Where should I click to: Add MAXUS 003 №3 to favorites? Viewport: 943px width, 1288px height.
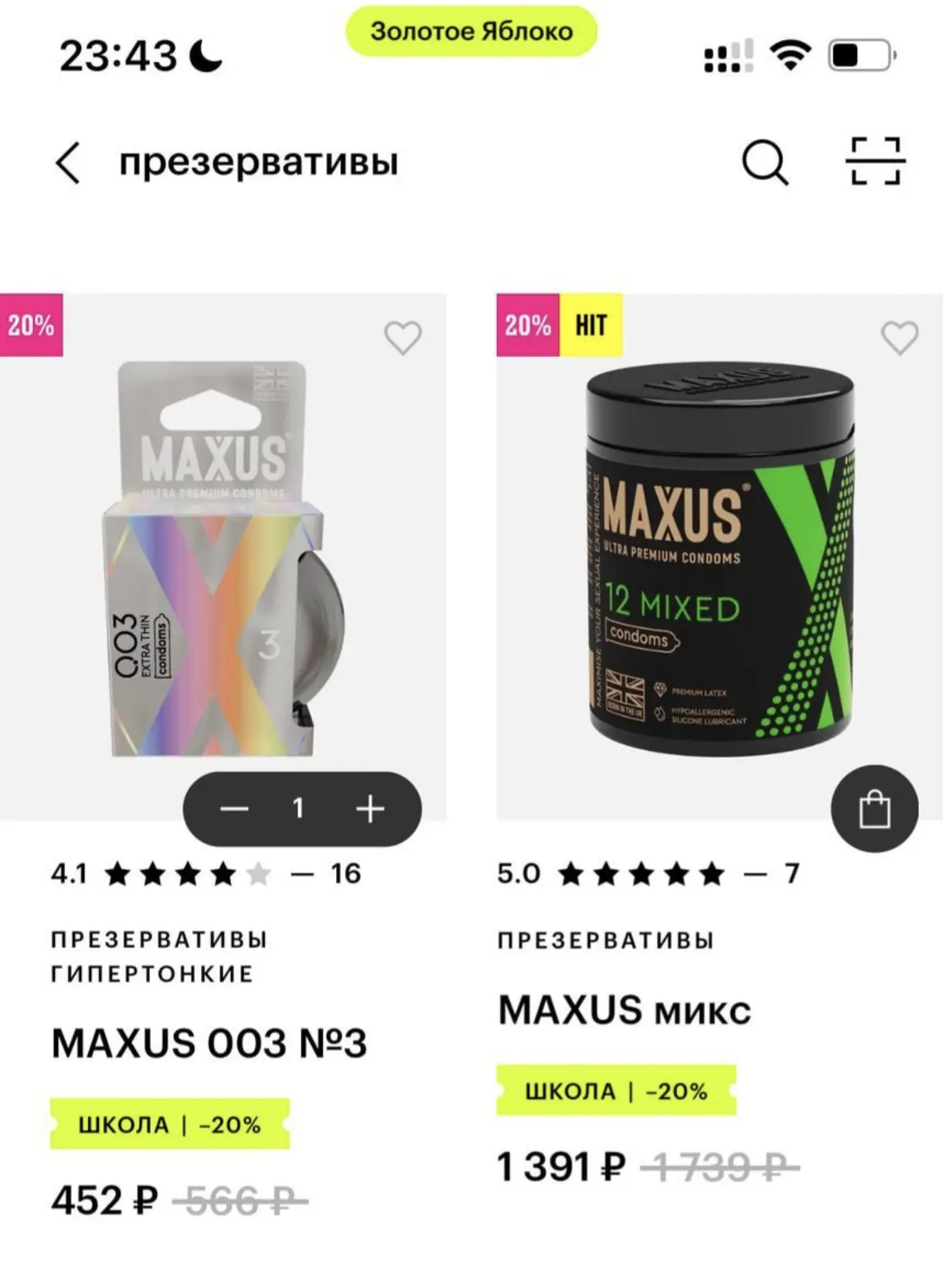[x=403, y=338]
